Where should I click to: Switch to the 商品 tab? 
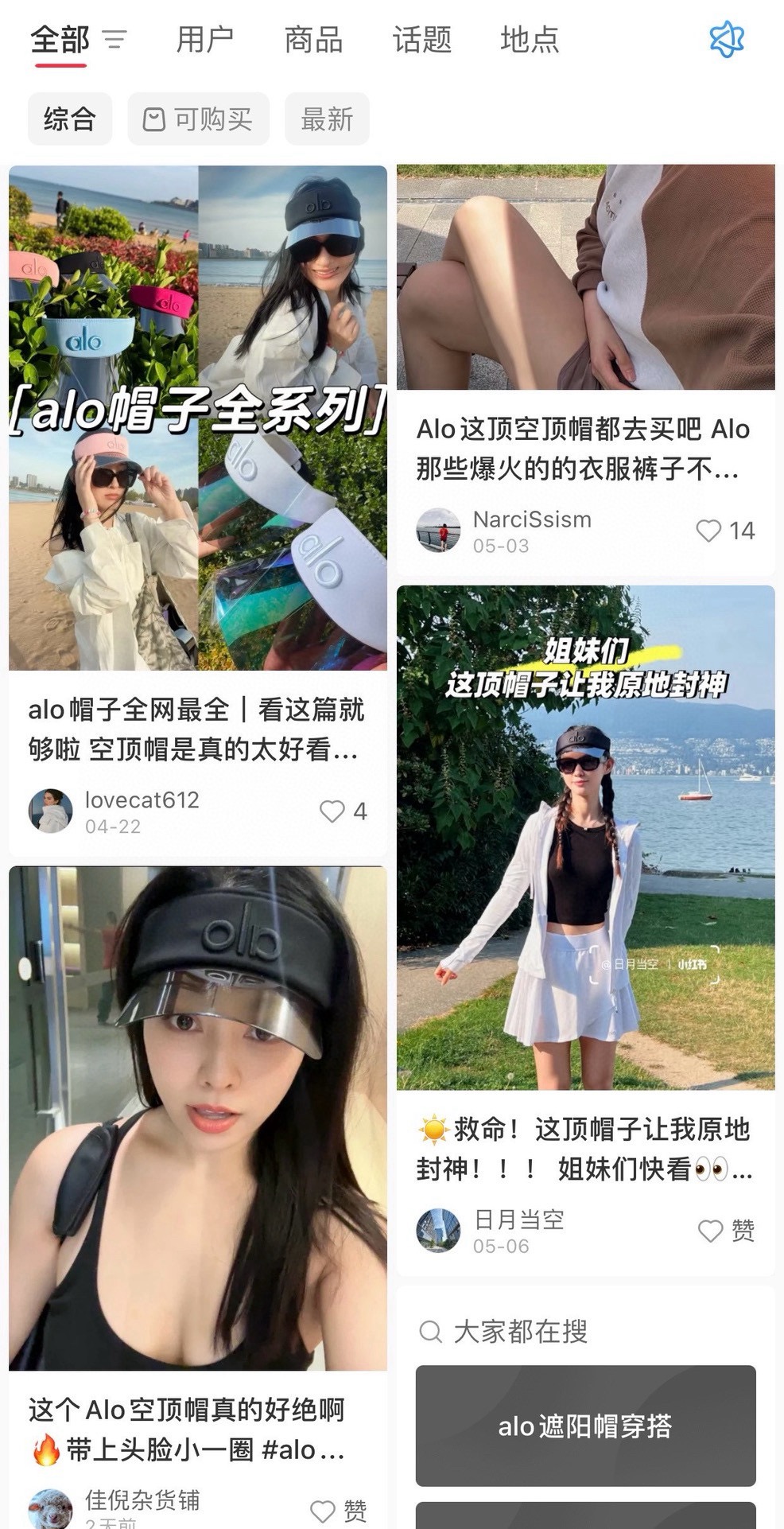tap(313, 39)
